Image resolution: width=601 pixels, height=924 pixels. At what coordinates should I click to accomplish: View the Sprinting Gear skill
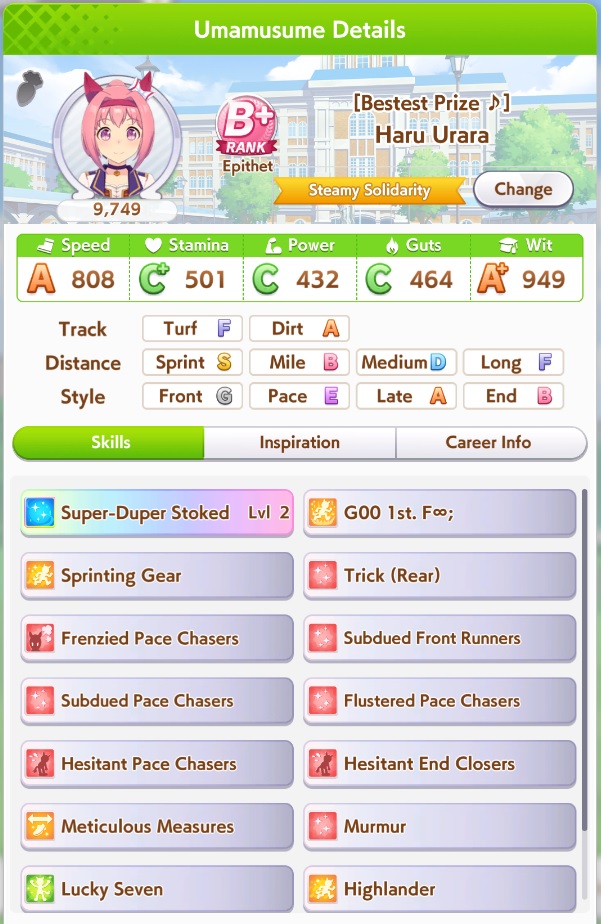pyautogui.click(x=157, y=576)
